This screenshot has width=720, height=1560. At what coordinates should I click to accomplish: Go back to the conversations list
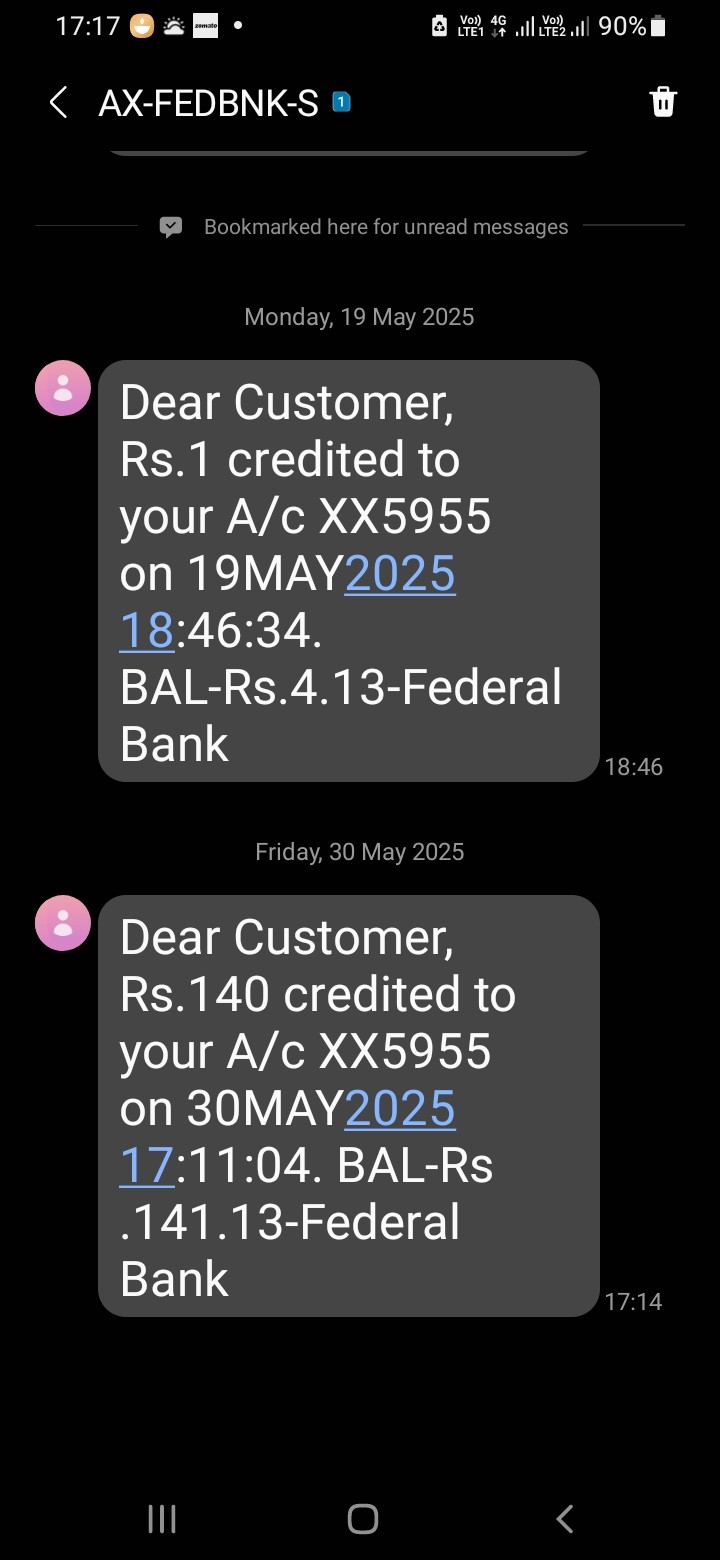(x=58, y=102)
